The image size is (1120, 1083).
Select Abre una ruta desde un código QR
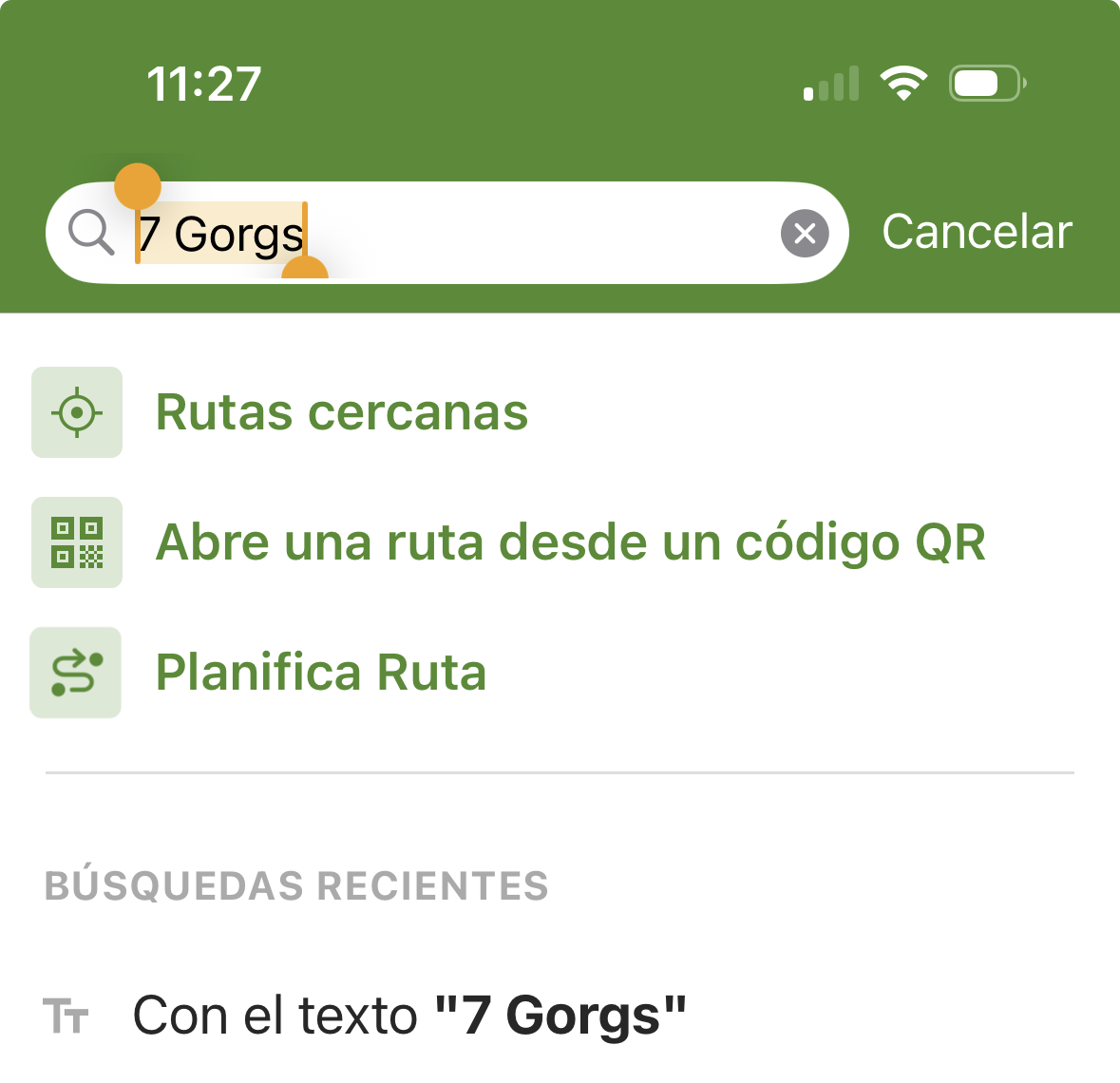click(x=570, y=542)
